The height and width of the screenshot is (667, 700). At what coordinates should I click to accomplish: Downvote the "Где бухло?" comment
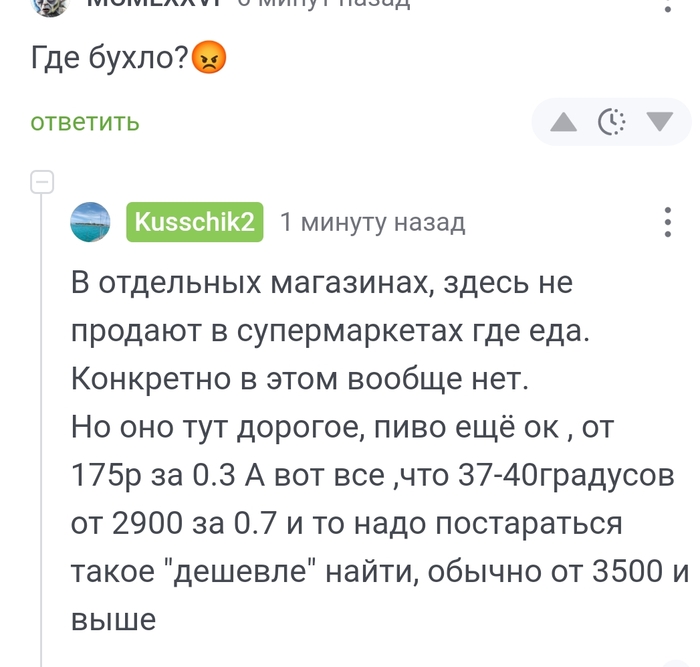tap(660, 123)
